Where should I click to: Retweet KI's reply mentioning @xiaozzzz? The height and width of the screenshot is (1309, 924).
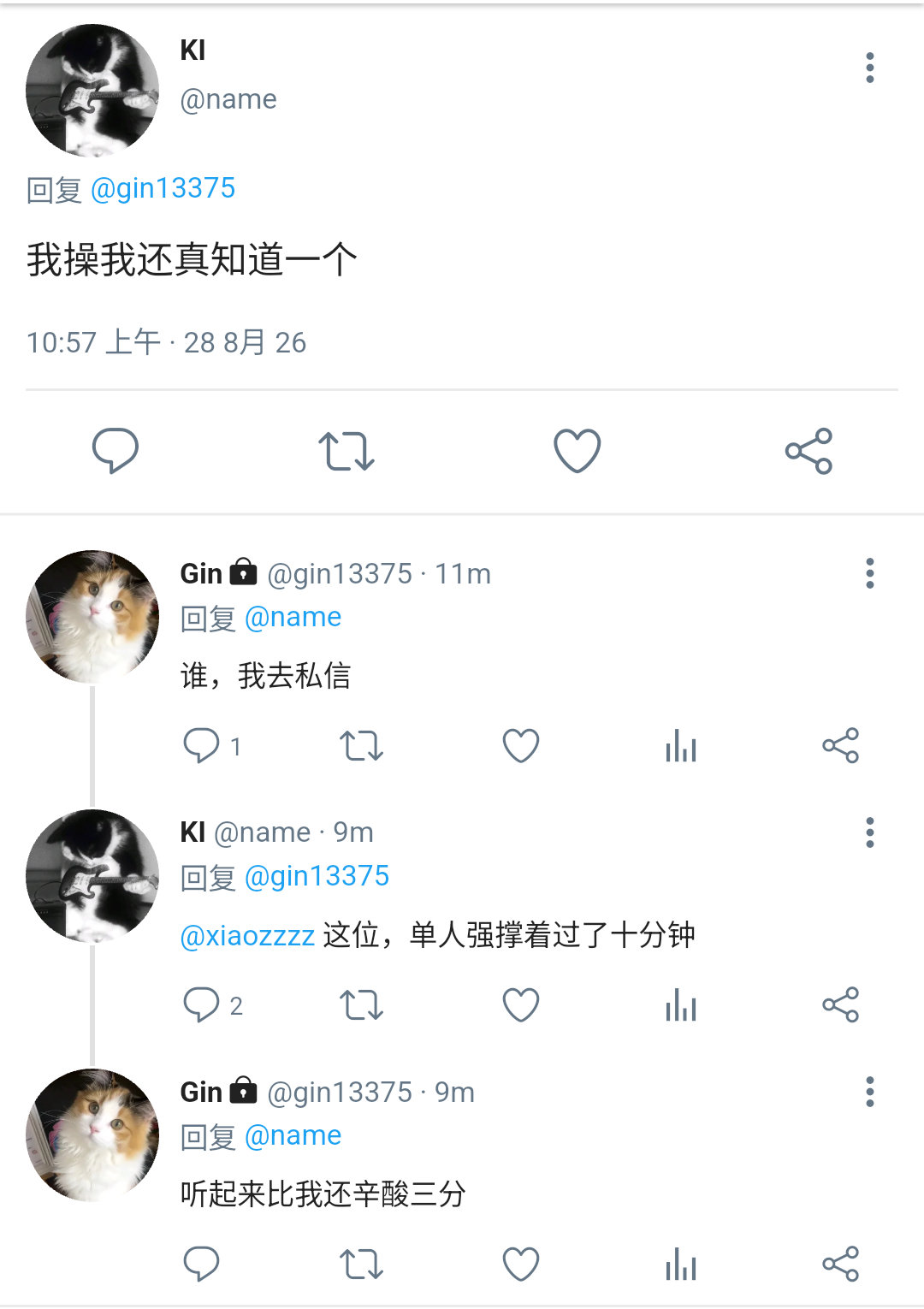point(361,1005)
